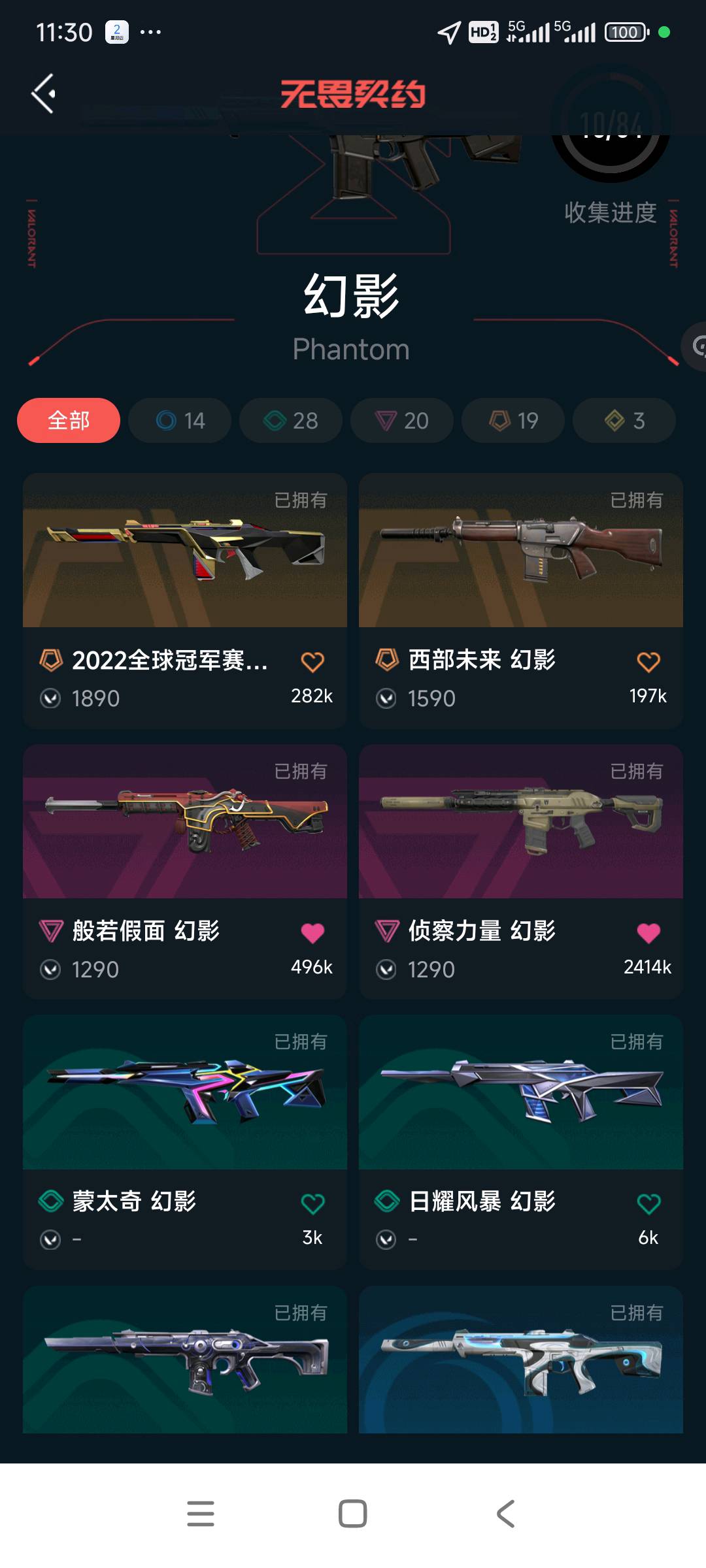Image resolution: width=706 pixels, height=1568 pixels.
Task: Like the 2022全球冠军赛 skin
Action: pos(312,662)
